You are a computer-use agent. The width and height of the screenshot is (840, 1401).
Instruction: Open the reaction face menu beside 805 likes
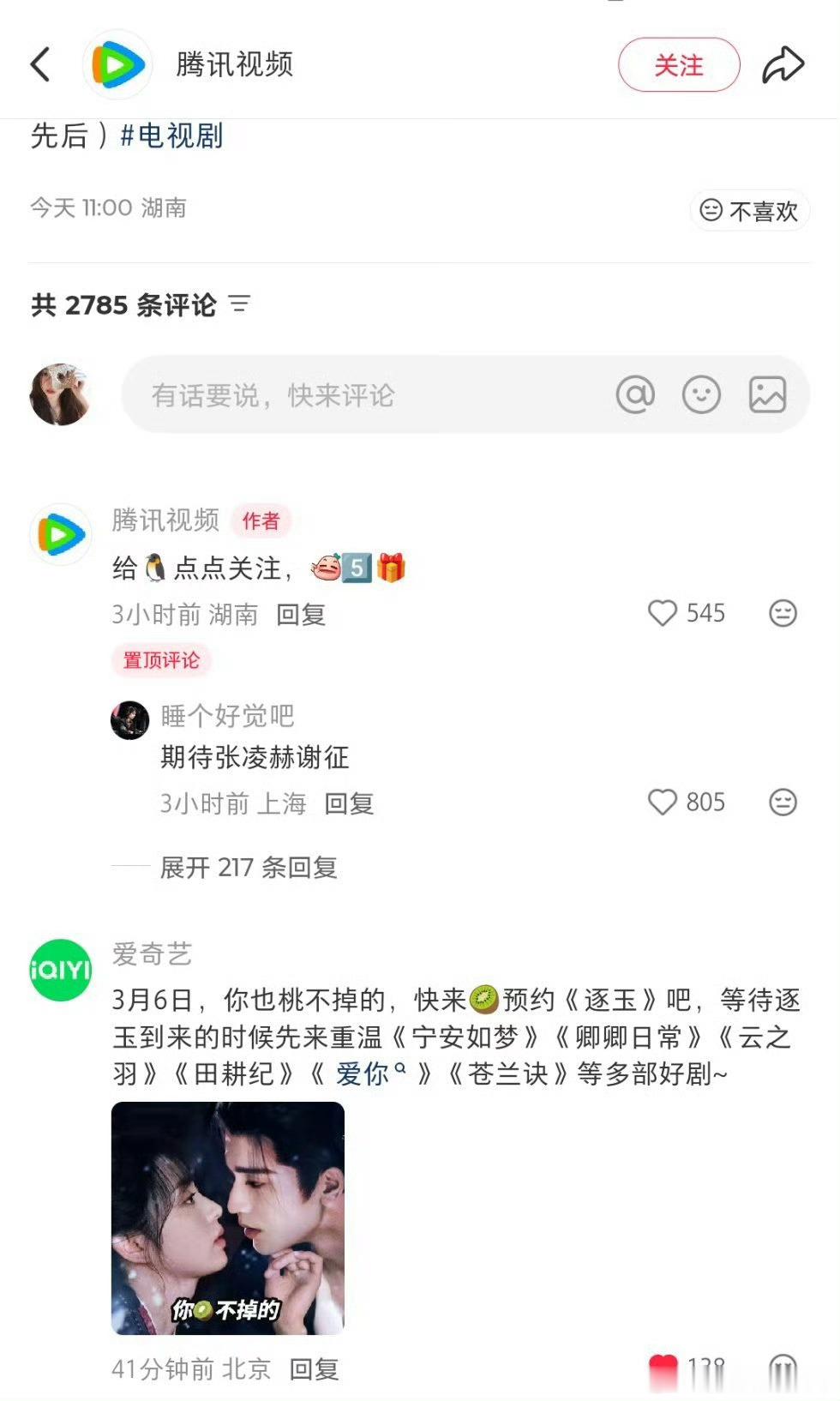782,803
